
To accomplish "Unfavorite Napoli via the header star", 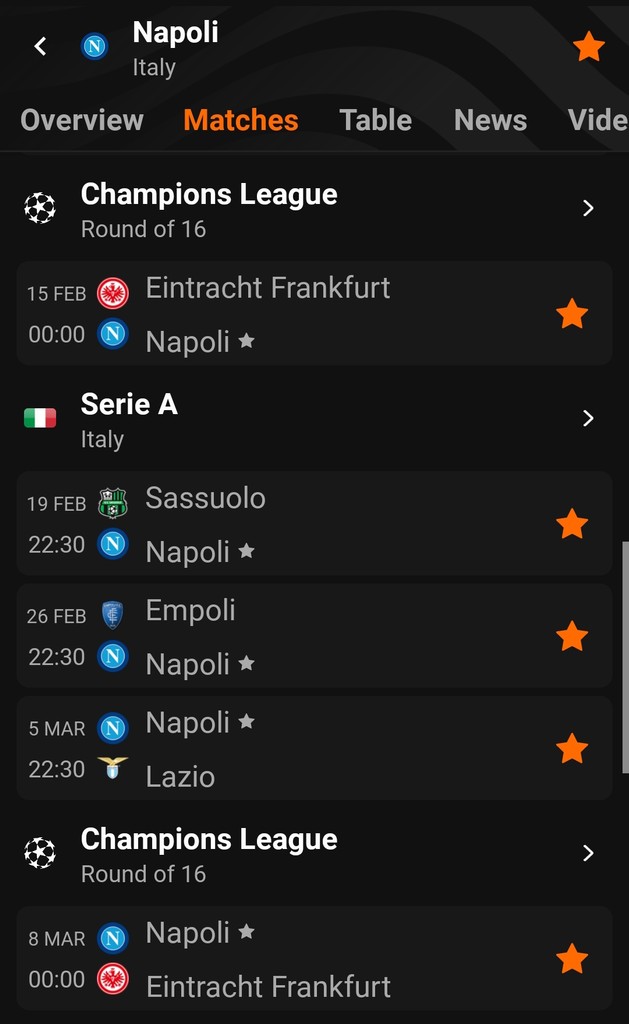I will tap(588, 46).
